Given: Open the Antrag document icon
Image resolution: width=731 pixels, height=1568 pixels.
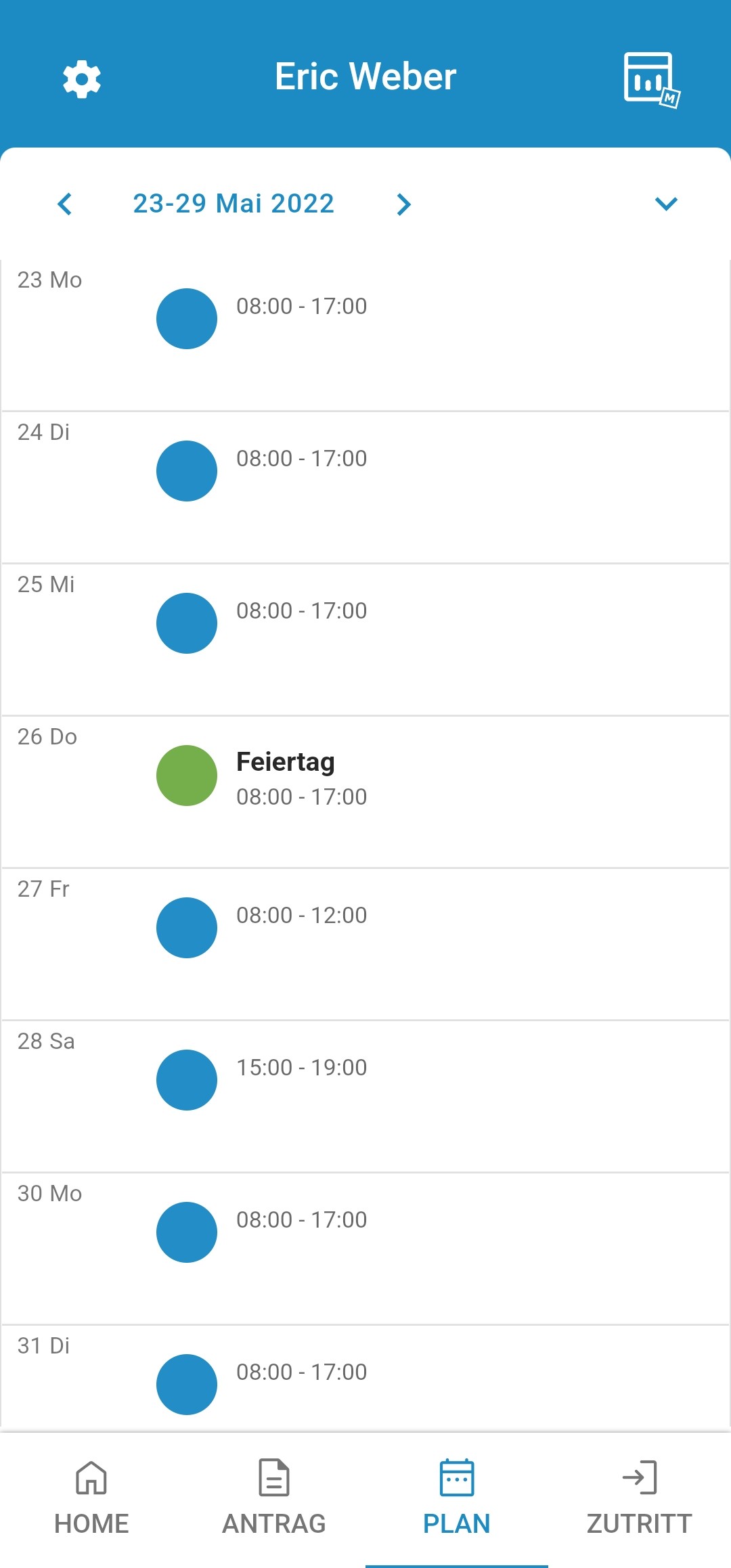Looking at the screenshot, I should [x=273, y=1479].
